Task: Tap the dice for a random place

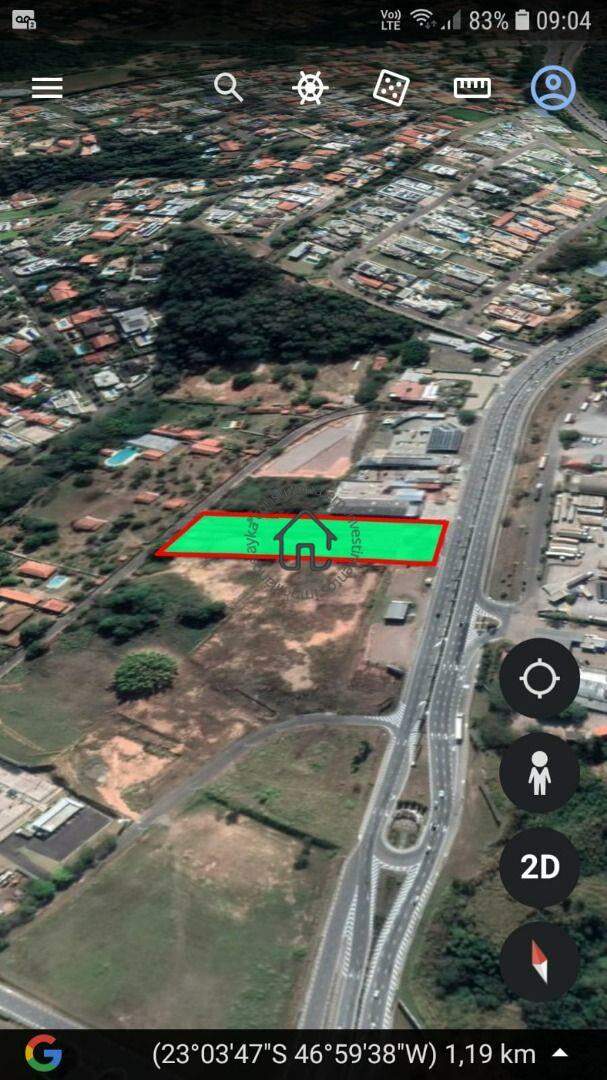Action: [x=391, y=87]
